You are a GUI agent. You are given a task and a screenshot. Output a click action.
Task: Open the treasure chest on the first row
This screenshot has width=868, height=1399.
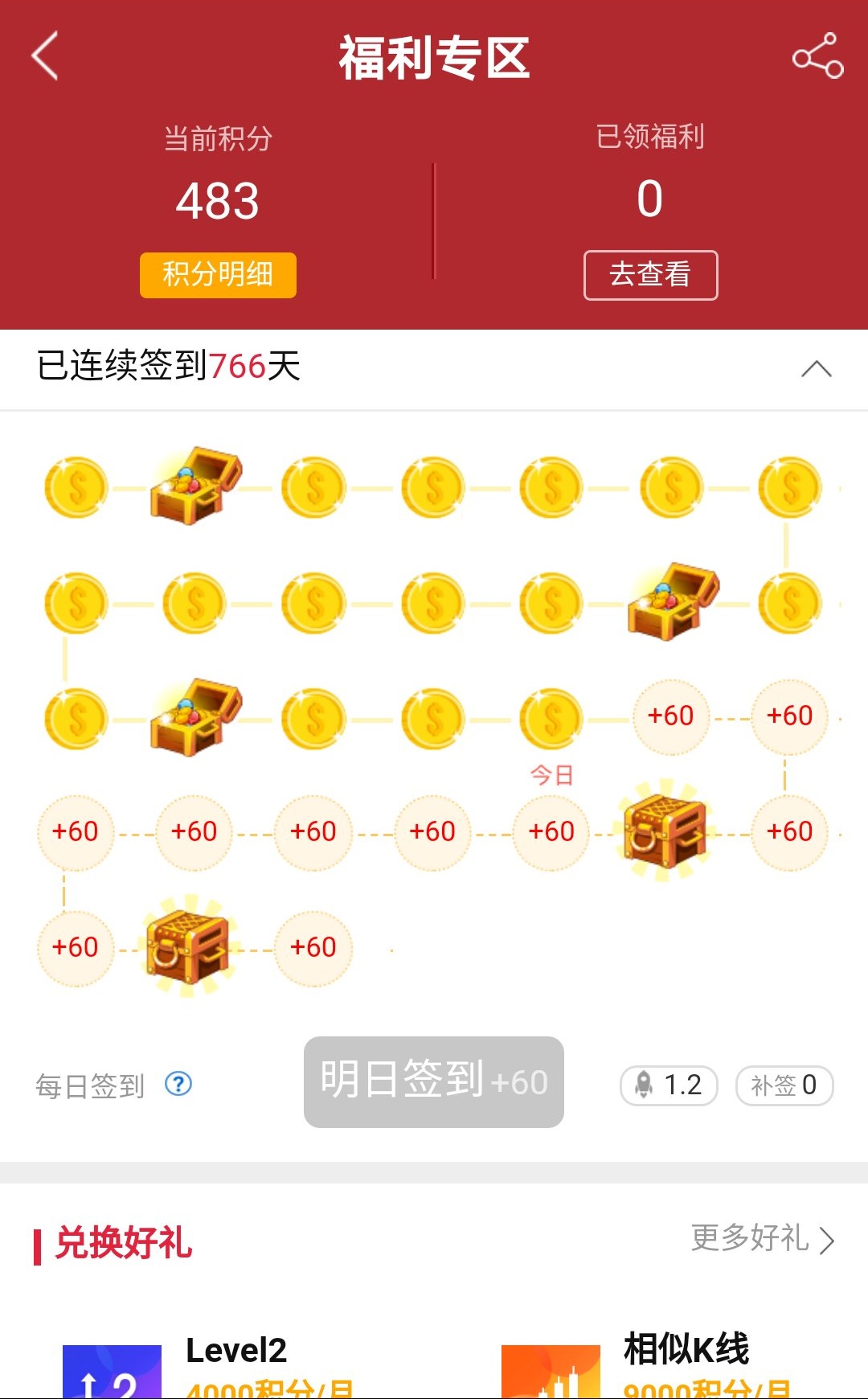193,486
